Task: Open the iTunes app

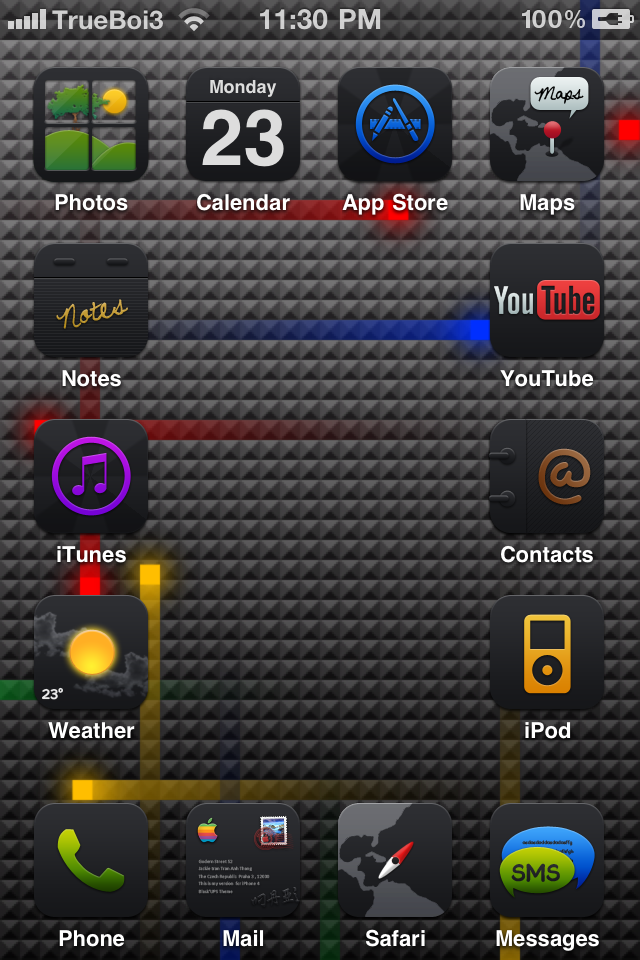Action: click(91, 477)
